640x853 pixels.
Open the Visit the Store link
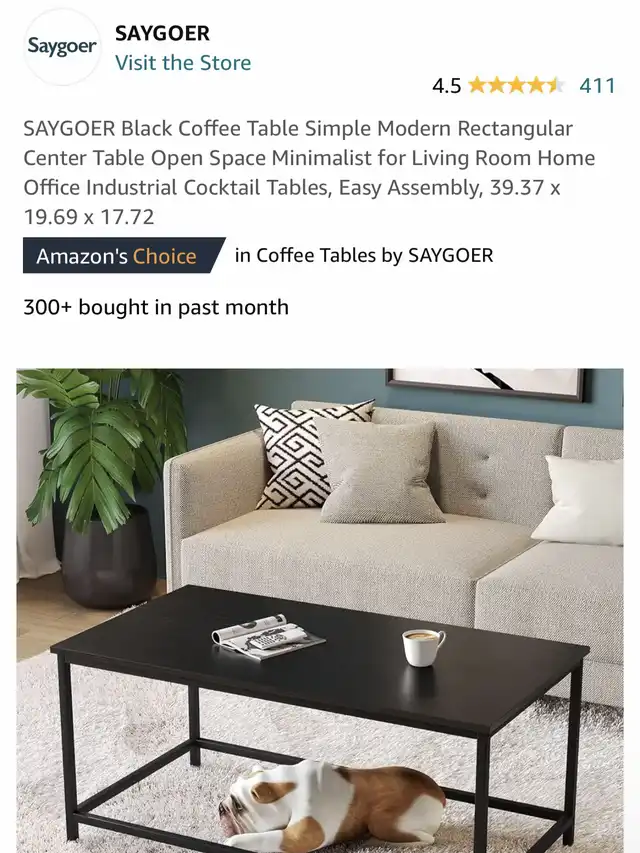click(183, 62)
